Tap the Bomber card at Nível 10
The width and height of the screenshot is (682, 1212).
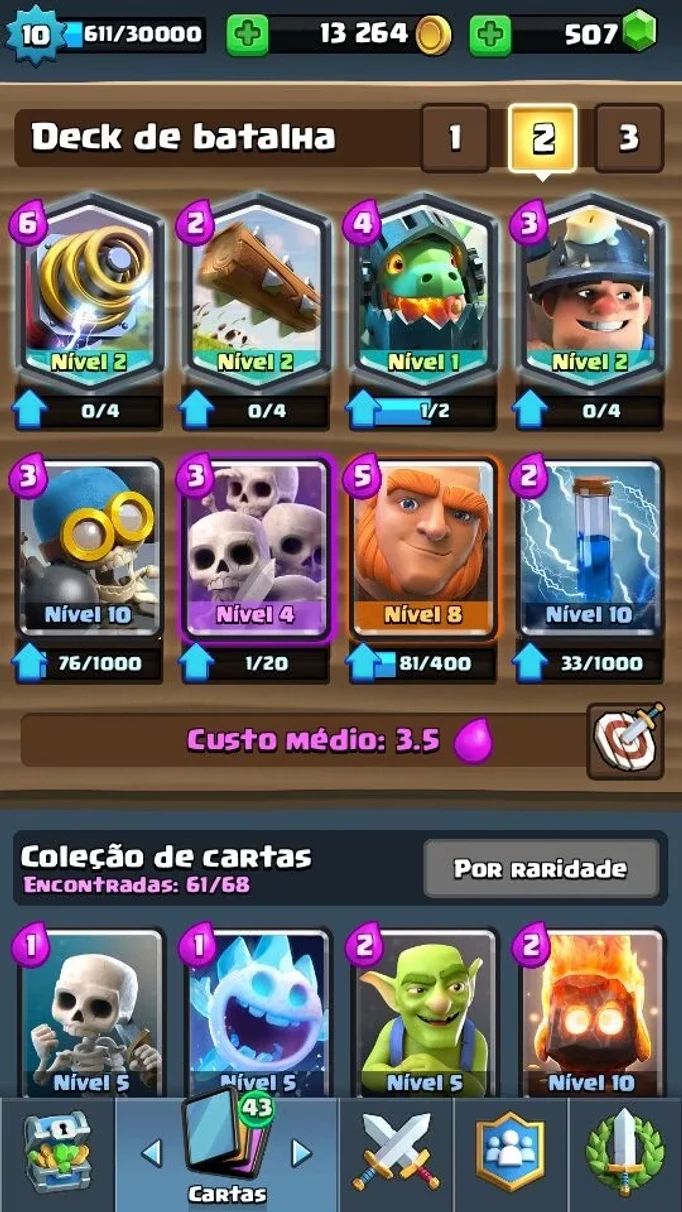coord(89,548)
